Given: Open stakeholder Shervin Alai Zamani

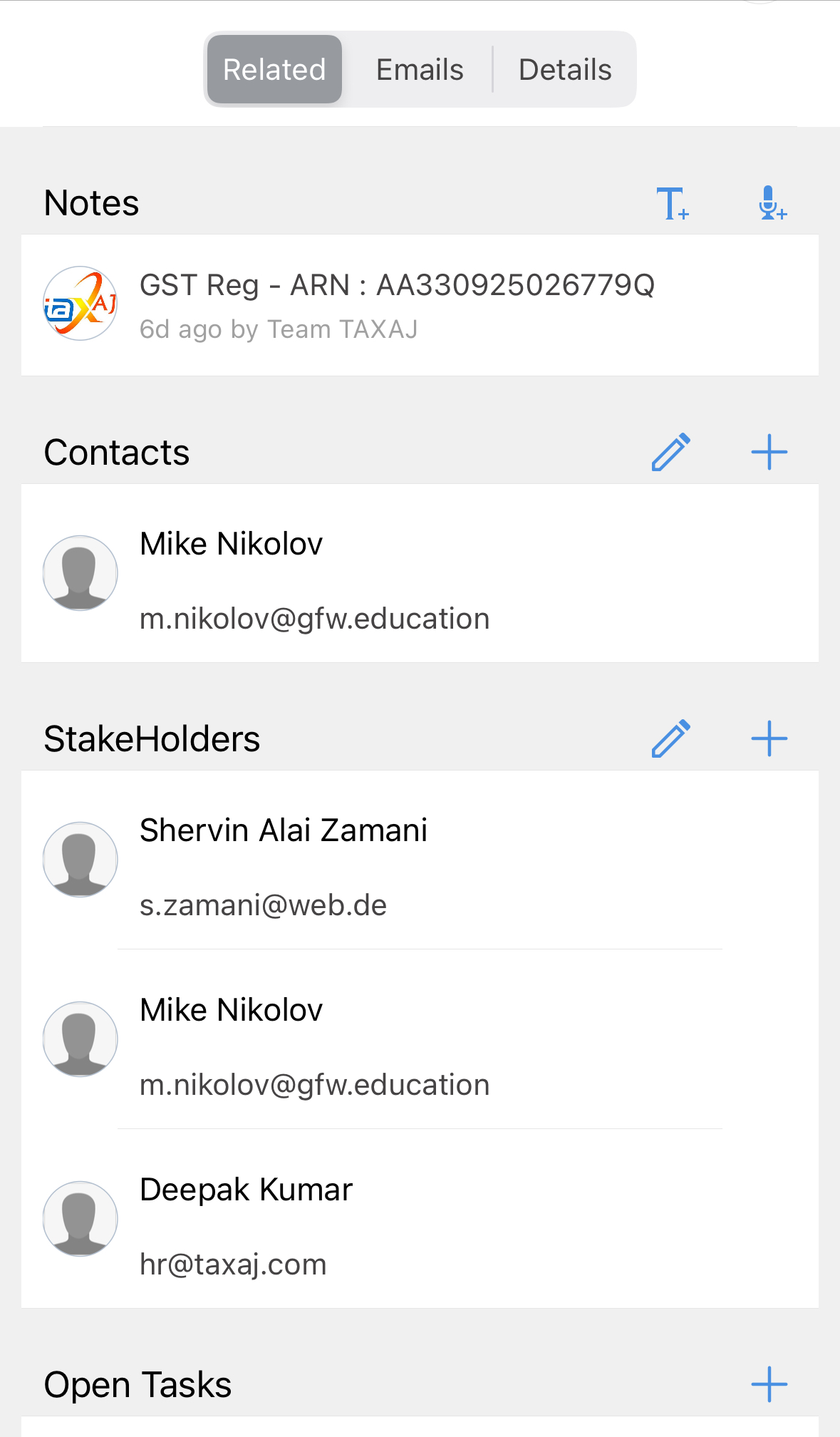Looking at the screenshot, I should coord(420,860).
